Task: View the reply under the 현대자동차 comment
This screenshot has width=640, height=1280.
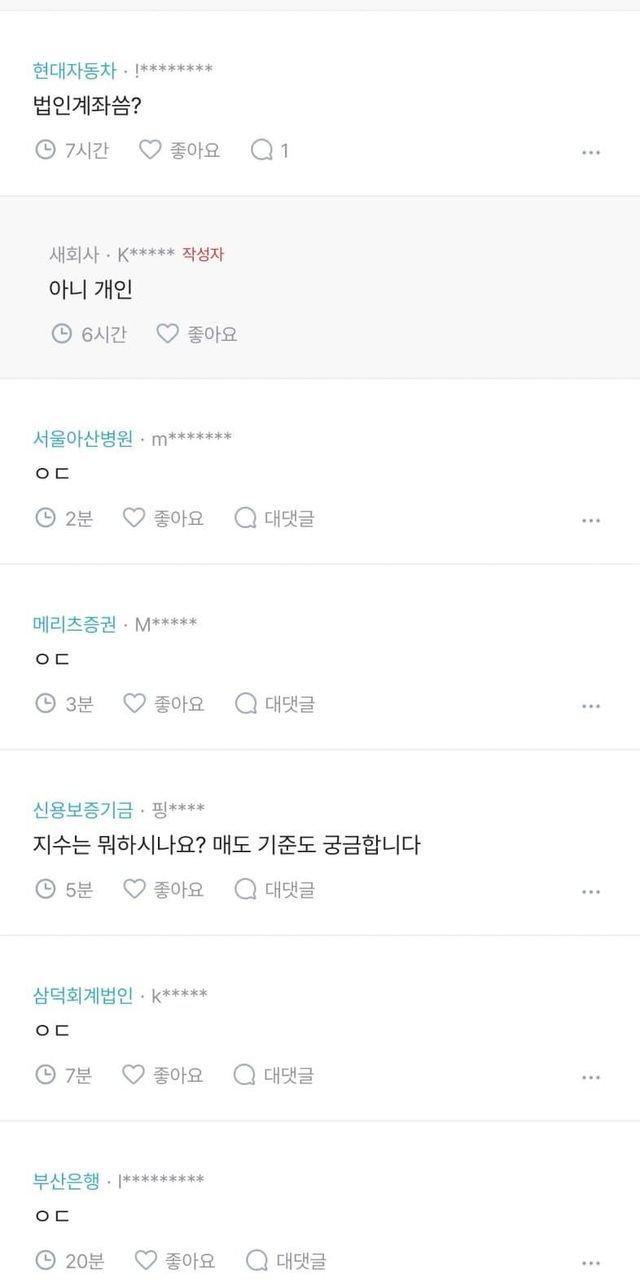Action: point(270,150)
